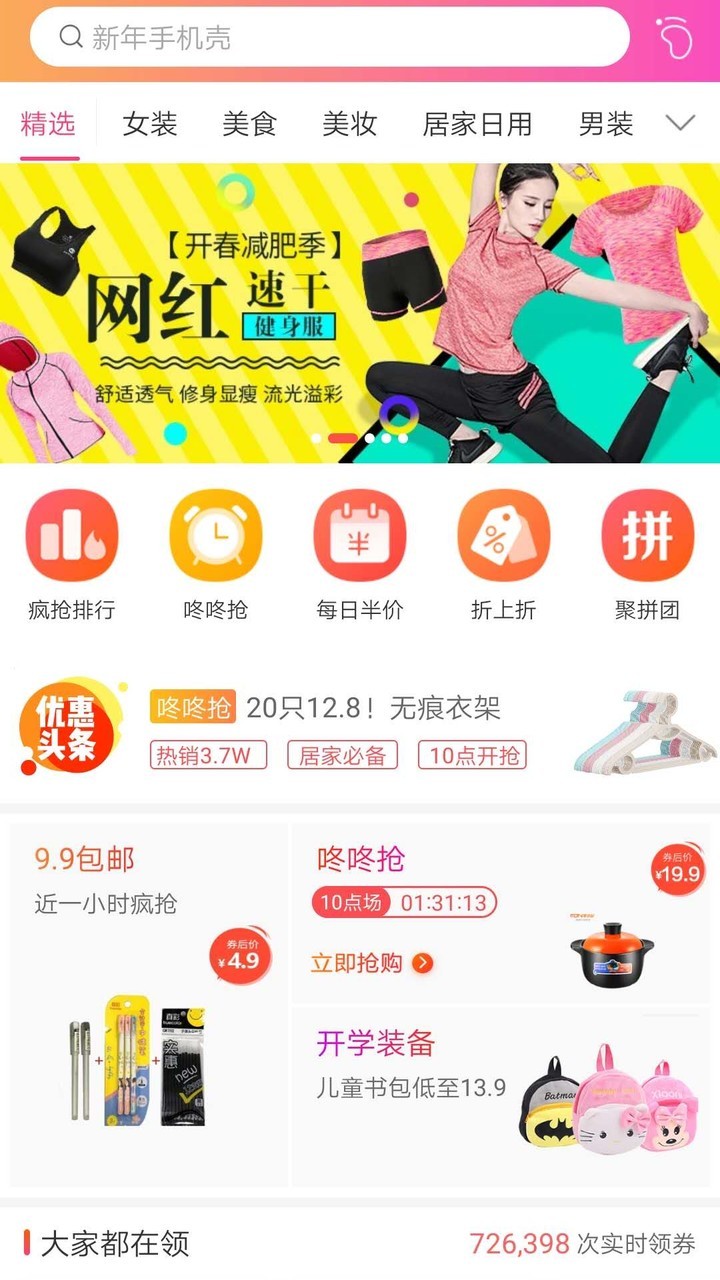The image size is (720, 1280).
Task: Open the 无痕衣架 优惠头条 deal
Action: 360,730
